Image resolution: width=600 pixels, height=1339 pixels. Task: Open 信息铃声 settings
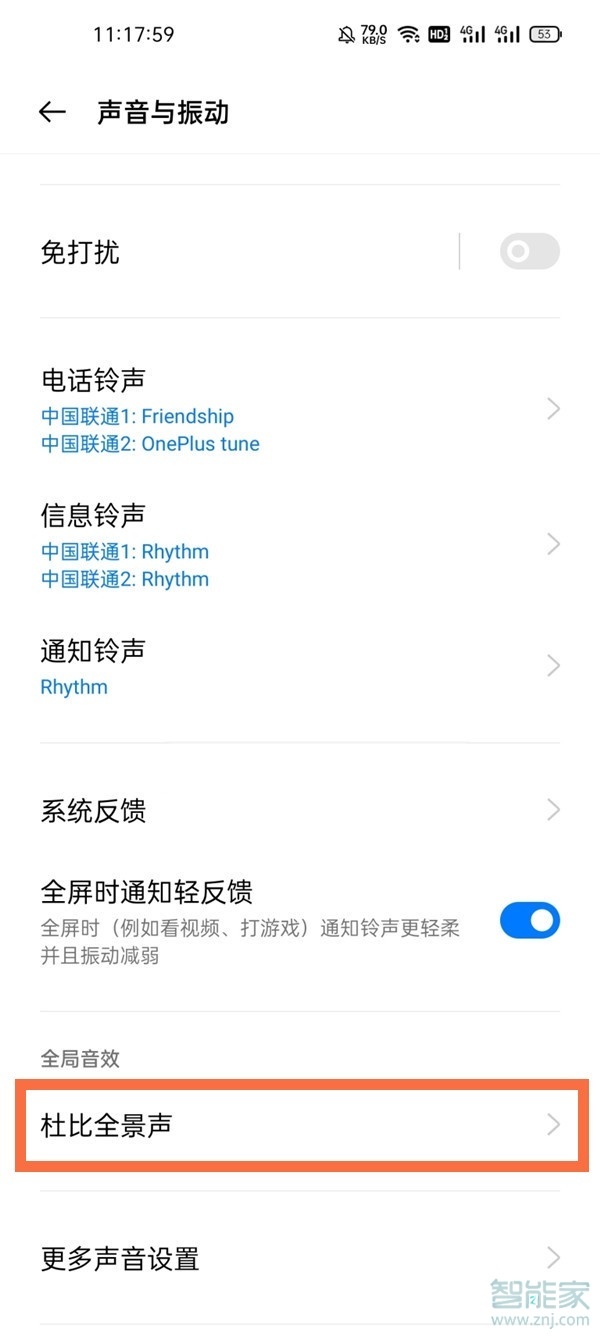pos(300,545)
